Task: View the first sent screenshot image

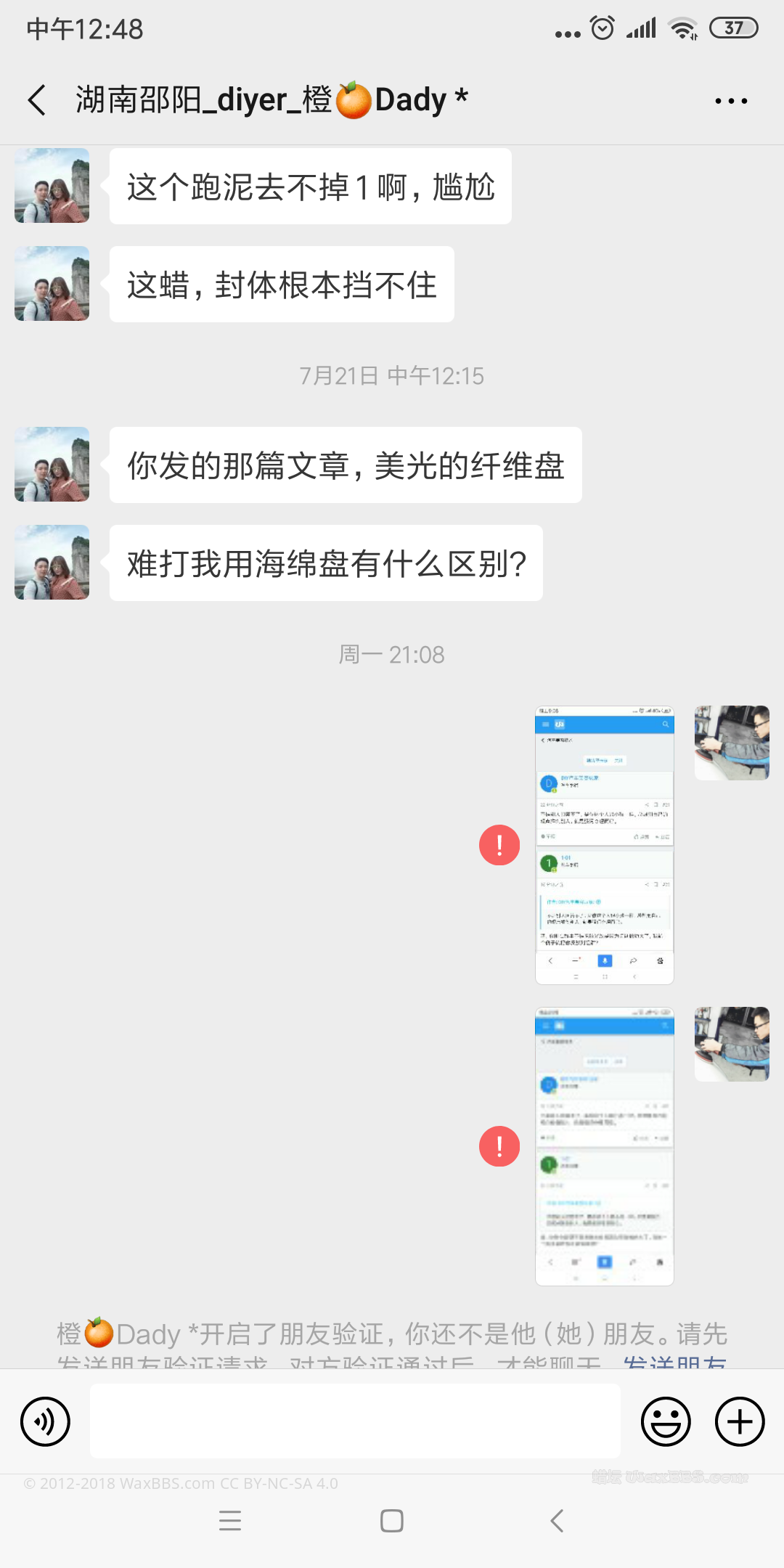Action: tap(604, 845)
